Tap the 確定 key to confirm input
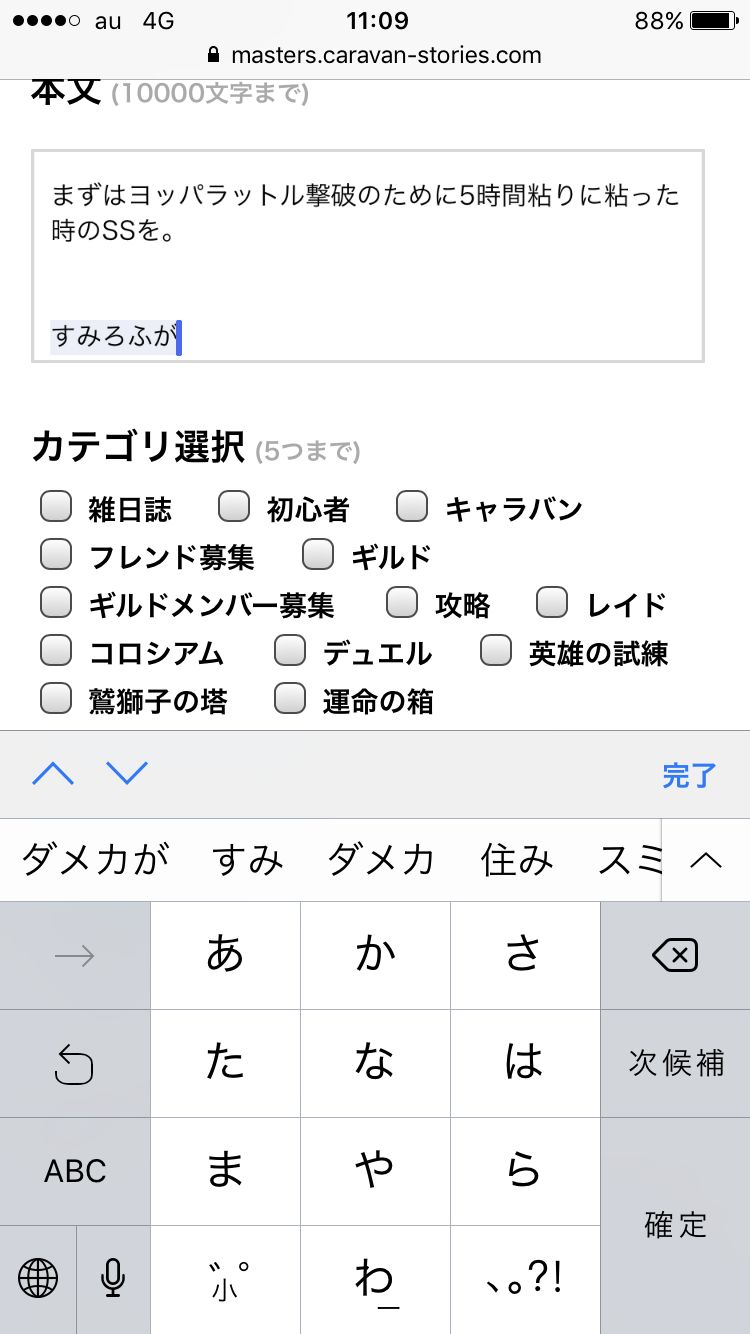The image size is (750, 1334). [675, 1224]
